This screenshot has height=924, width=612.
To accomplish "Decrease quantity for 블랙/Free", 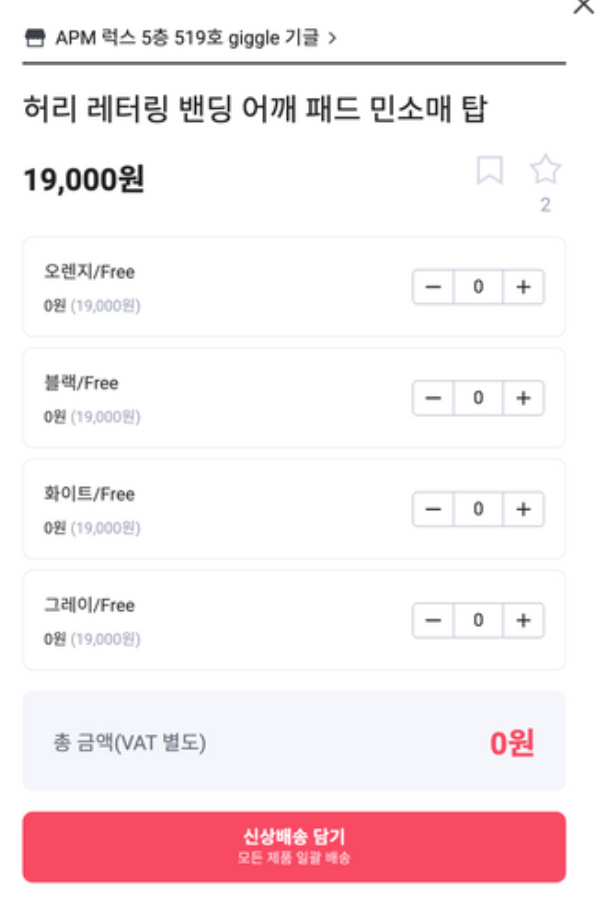I will (x=433, y=398).
